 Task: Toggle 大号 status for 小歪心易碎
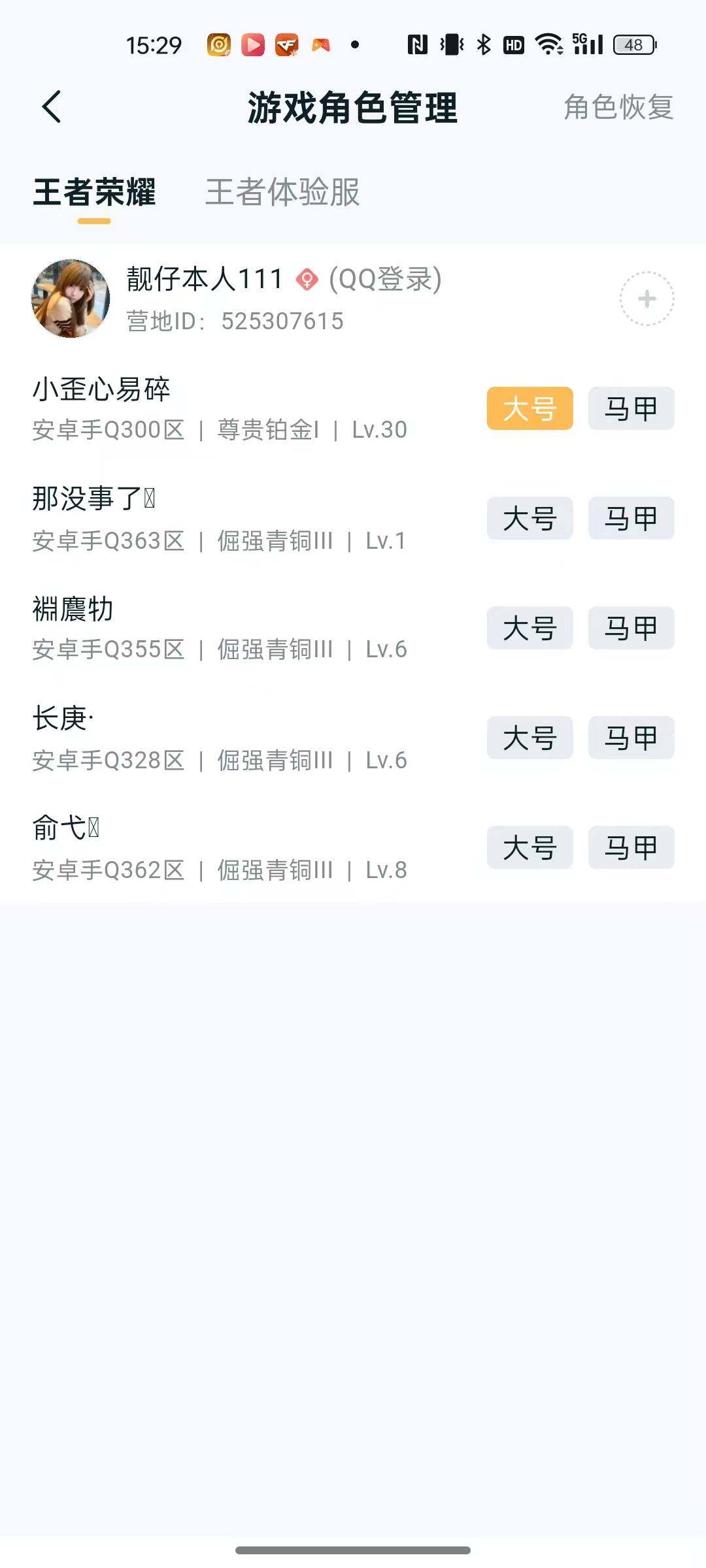[x=529, y=408]
